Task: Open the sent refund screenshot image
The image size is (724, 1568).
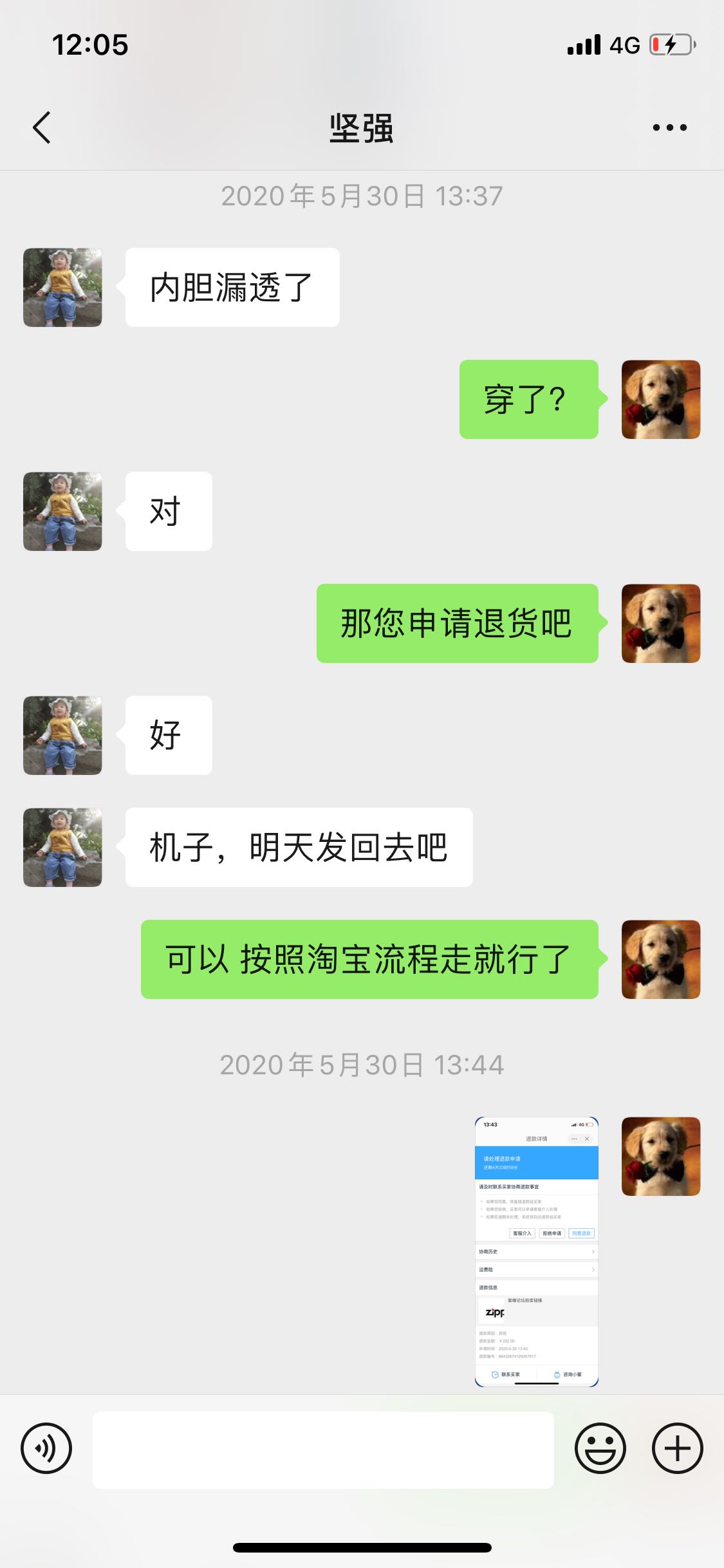Action: [536, 1251]
